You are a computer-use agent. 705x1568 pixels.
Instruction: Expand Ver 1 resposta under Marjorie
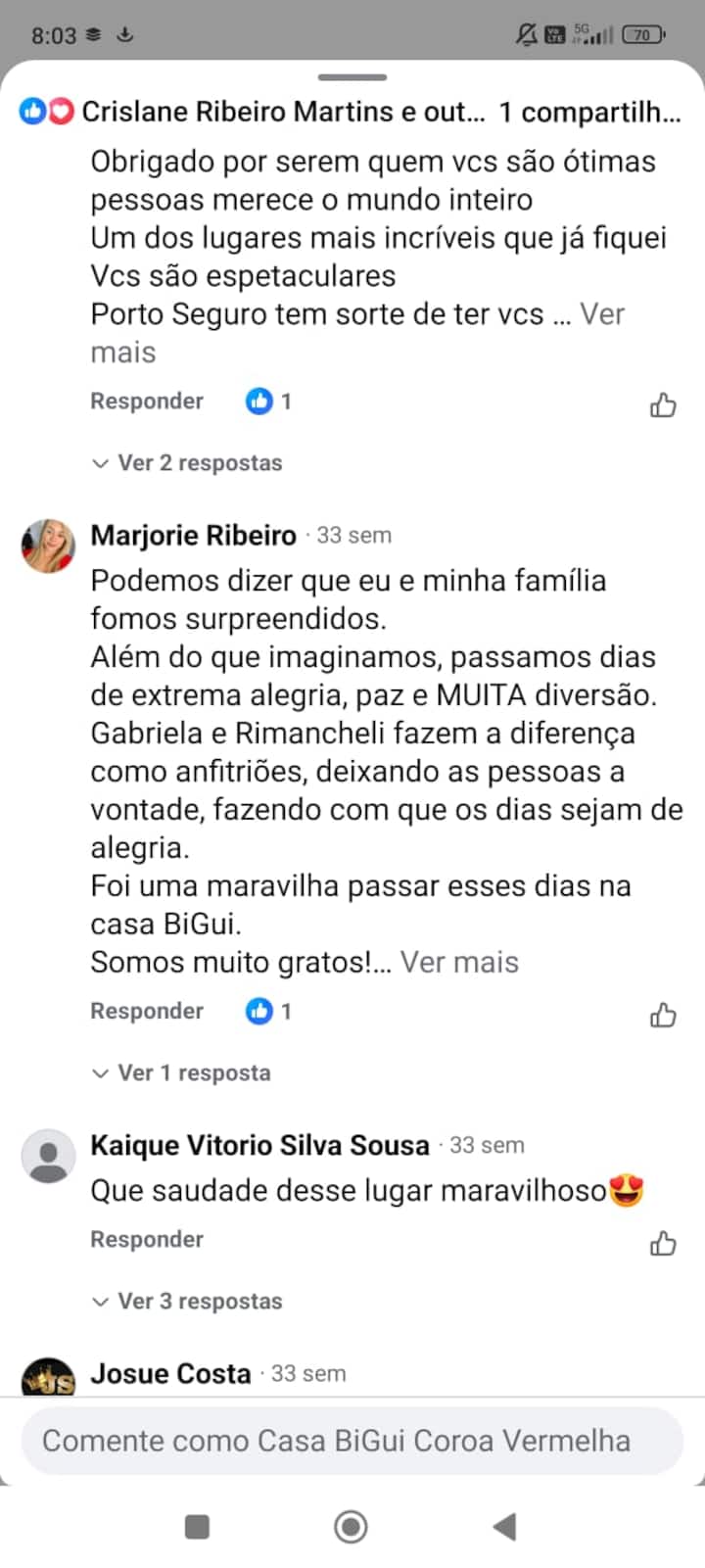coord(182,1072)
